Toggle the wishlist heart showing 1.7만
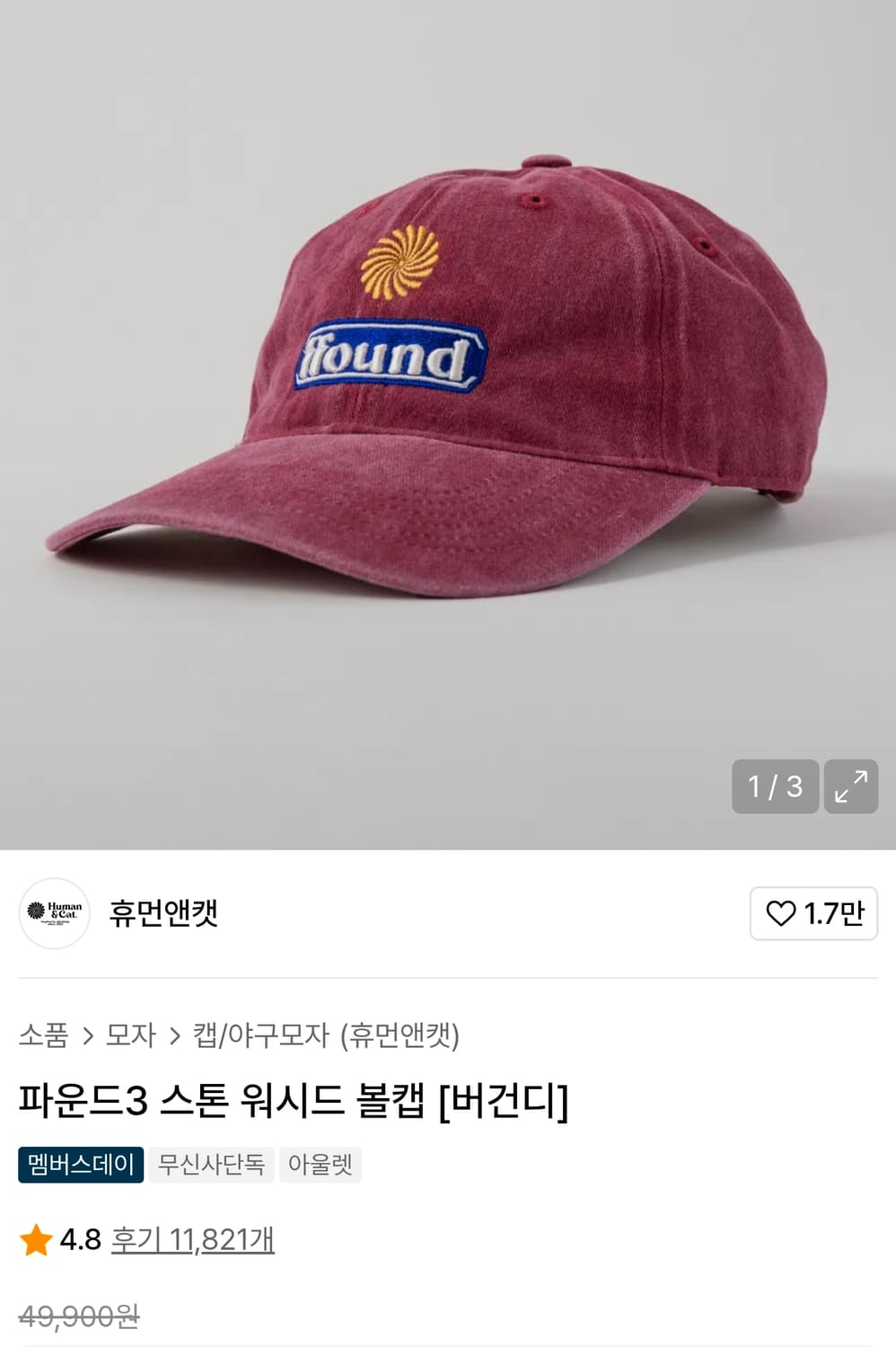896x1347 pixels. point(815,912)
